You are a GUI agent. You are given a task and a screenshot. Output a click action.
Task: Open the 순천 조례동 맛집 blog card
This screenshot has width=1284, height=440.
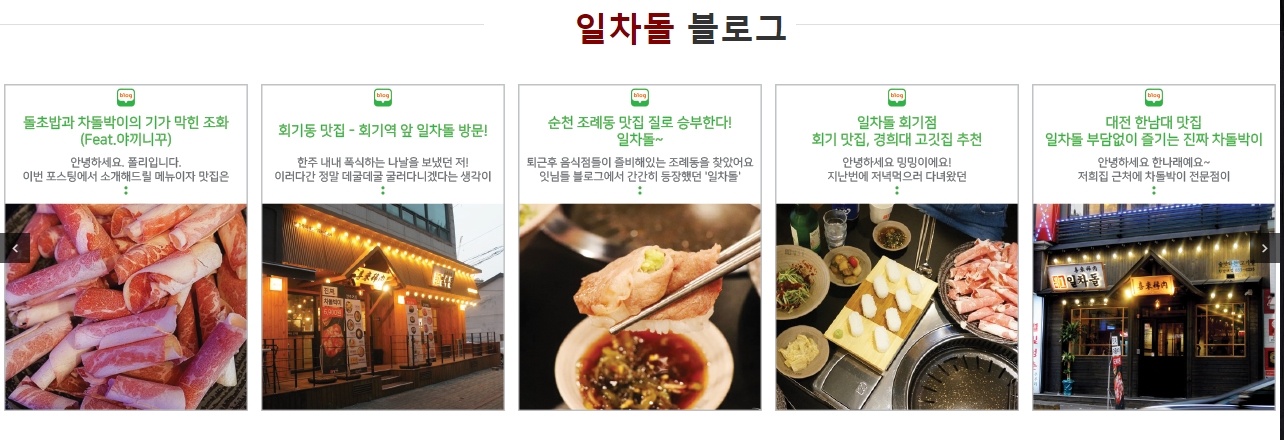[640, 130]
